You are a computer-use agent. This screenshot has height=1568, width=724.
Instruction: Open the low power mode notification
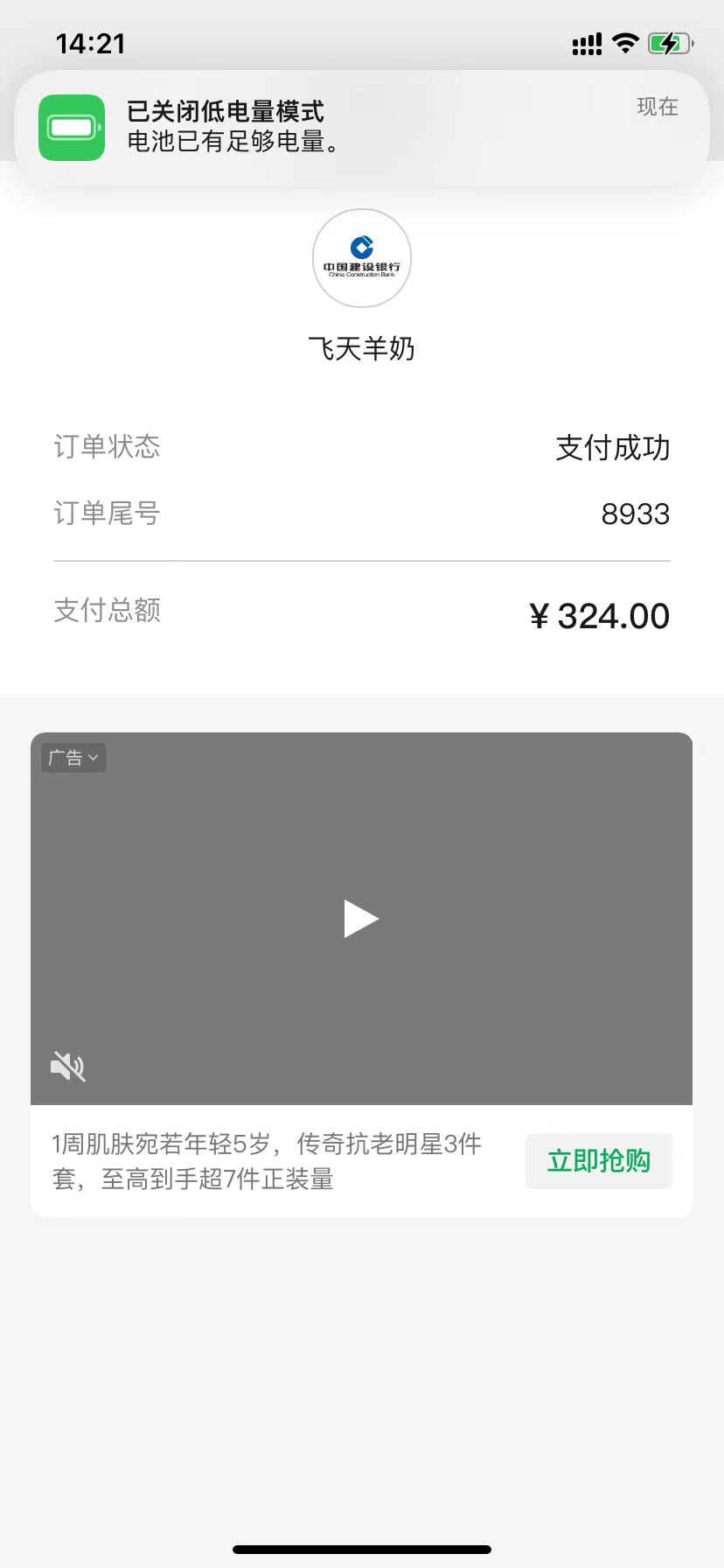pyautogui.click(x=360, y=128)
